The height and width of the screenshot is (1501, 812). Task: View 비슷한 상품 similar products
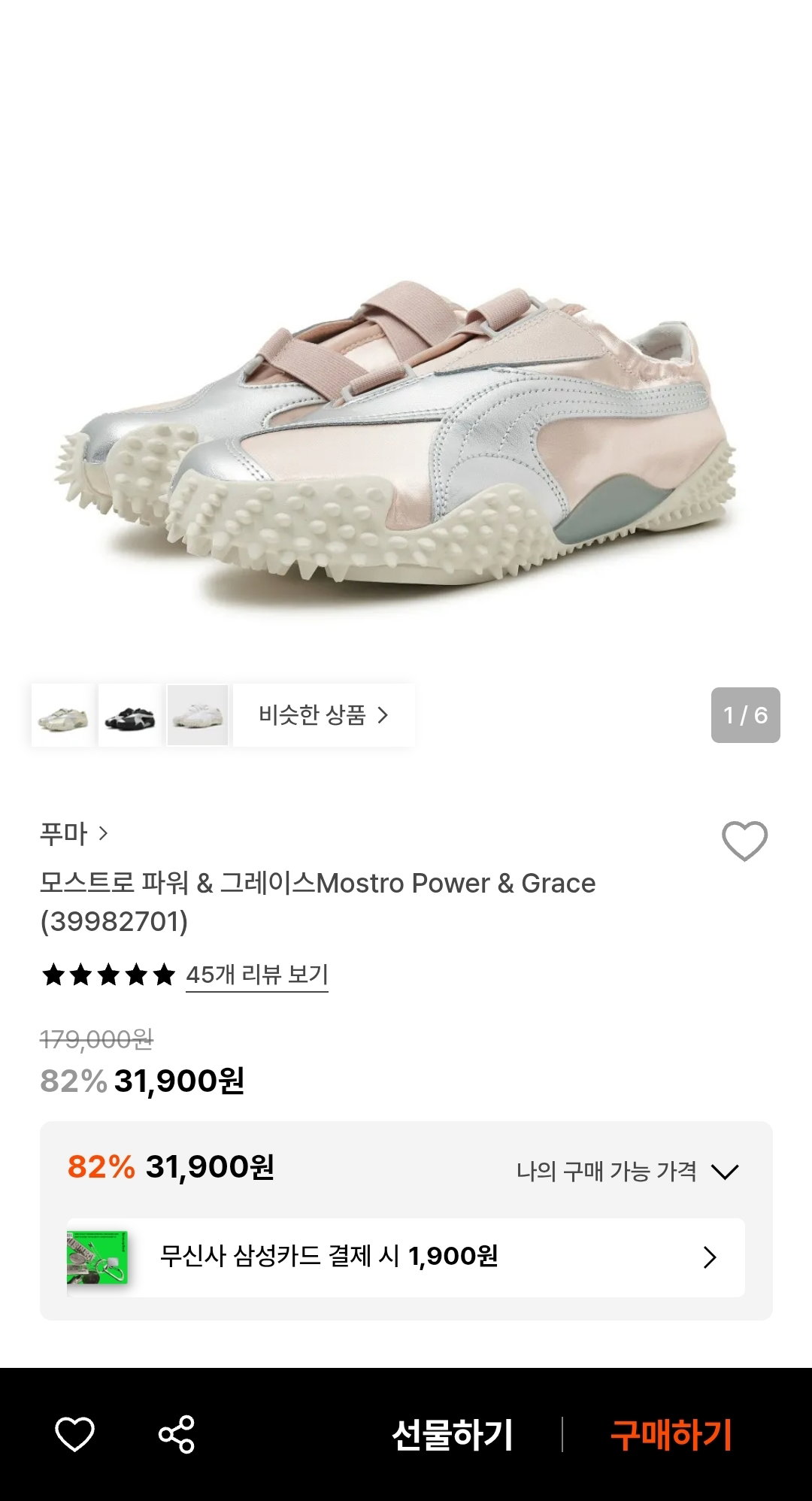pyautogui.click(x=324, y=715)
